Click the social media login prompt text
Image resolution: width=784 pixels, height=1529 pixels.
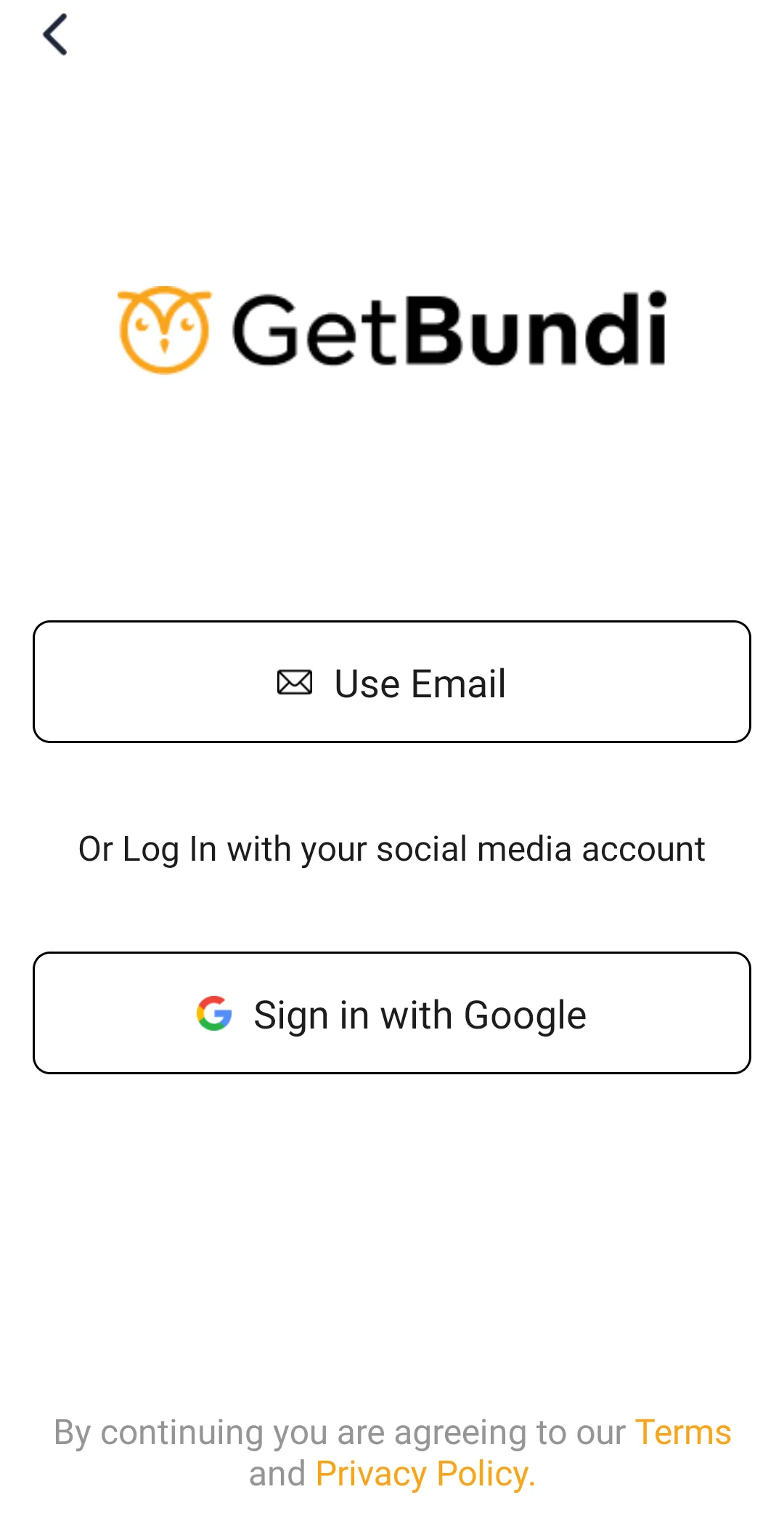[392, 848]
